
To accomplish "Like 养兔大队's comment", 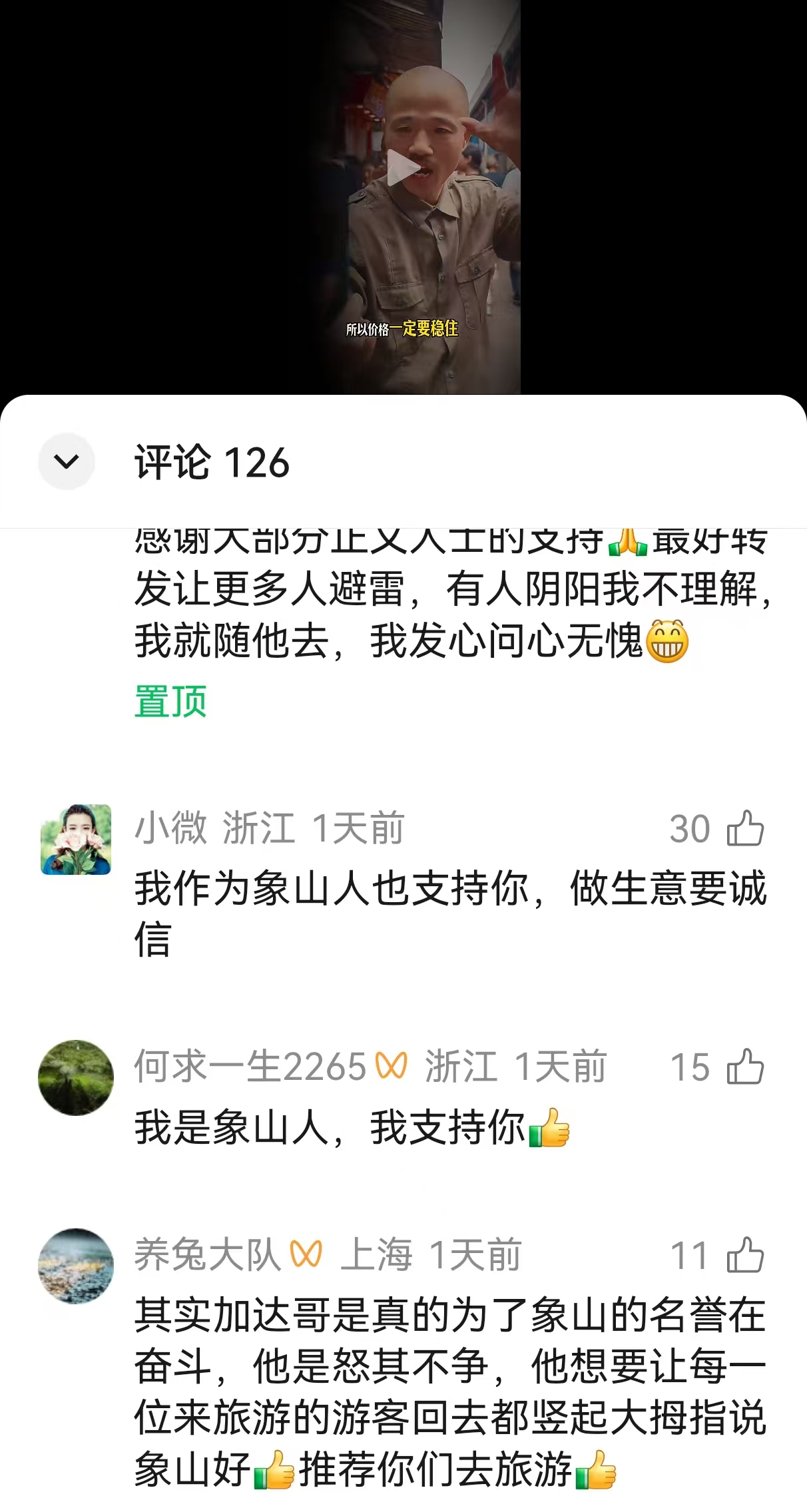I will coord(745,1255).
